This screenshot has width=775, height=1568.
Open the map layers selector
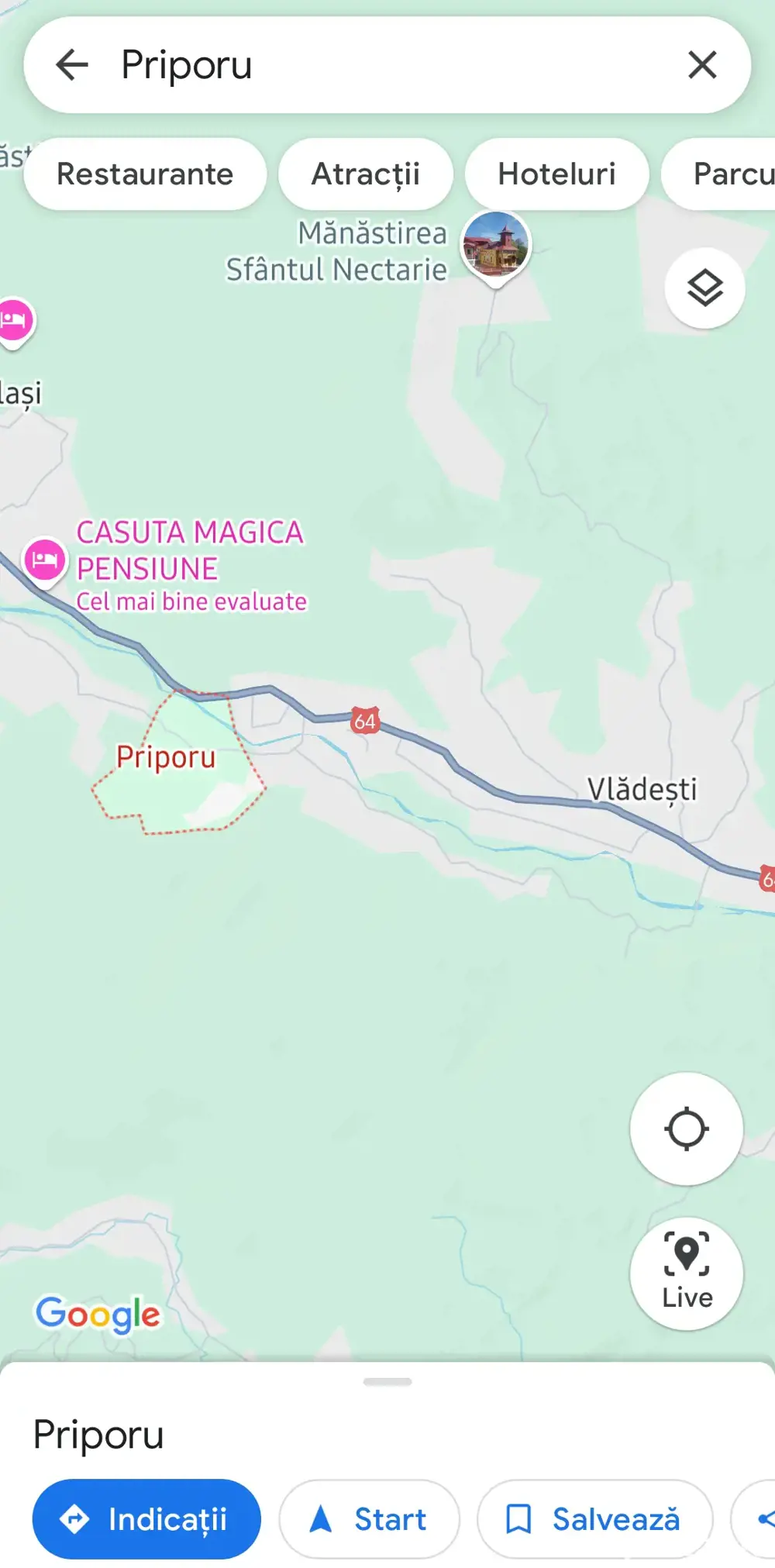pyautogui.click(x=704, y=287)
